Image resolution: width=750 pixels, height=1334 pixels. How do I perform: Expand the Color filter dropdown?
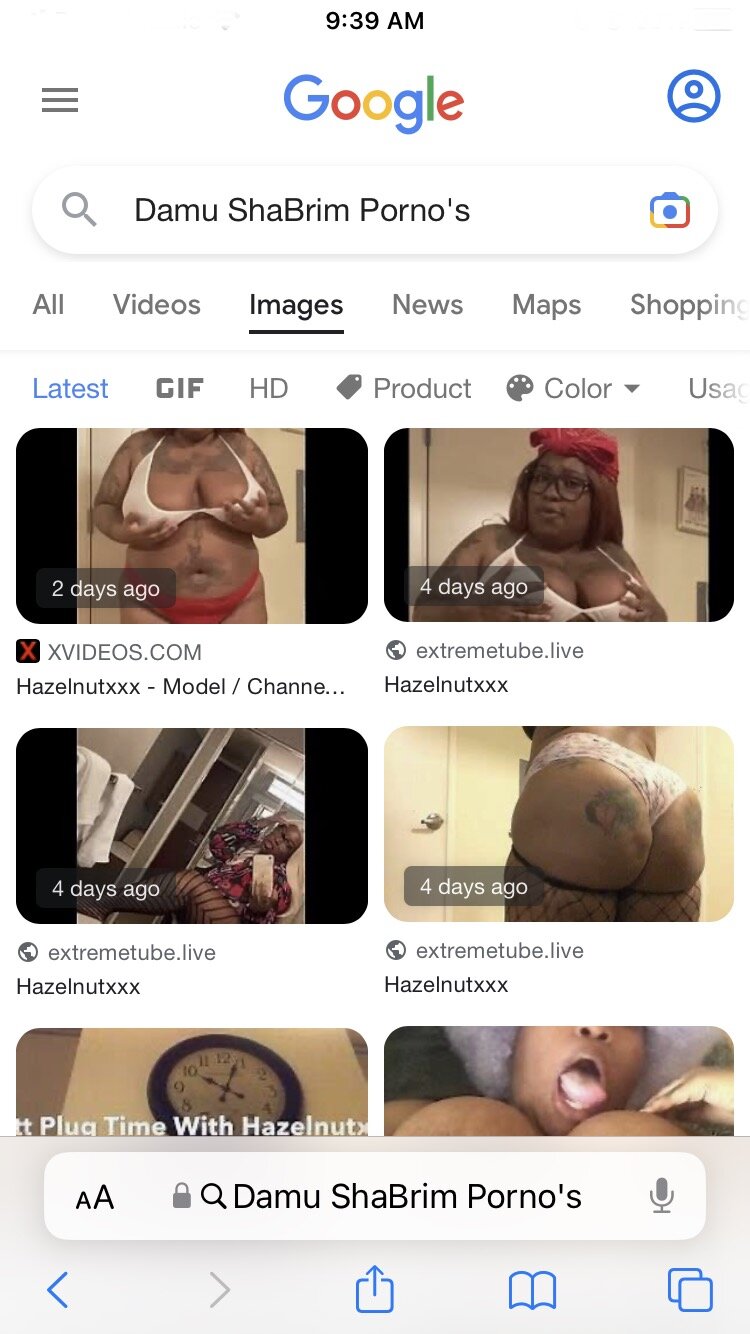573,388
